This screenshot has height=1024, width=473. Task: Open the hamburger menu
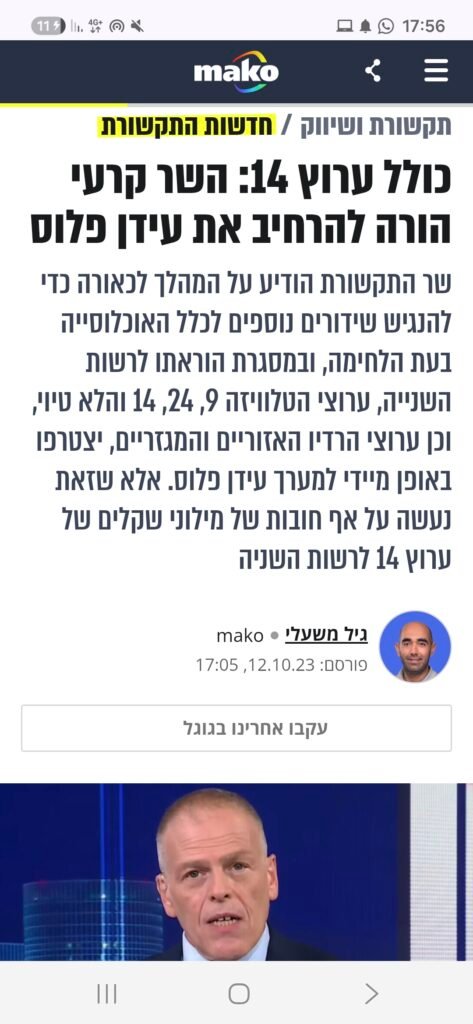pos(436,71)
